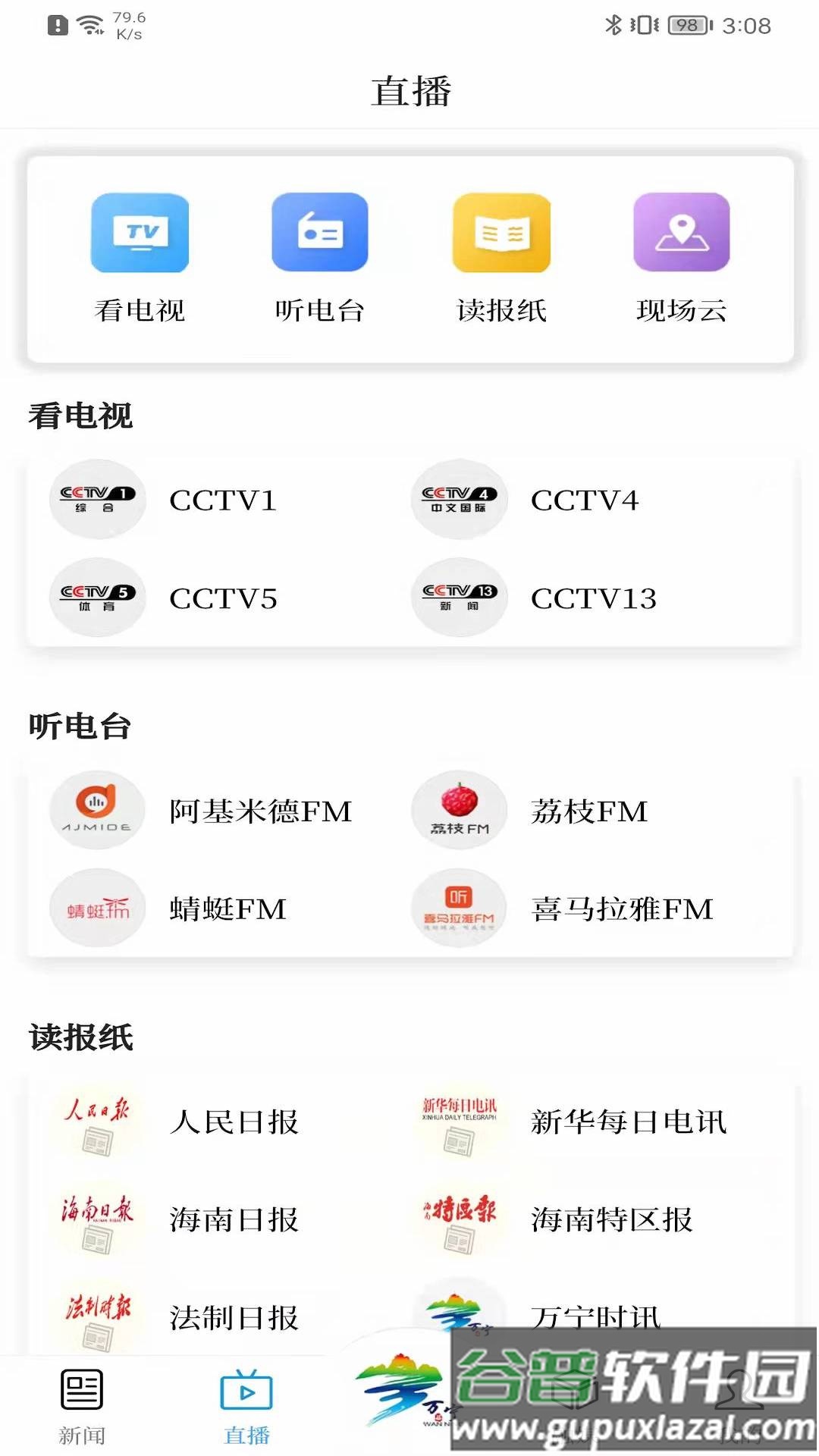Image resolution: width=819 pixels, height=1456 pixels.
Task: Open the 阿基米德FM station logo
Action: pyautogui.click(x=97, y=810)
